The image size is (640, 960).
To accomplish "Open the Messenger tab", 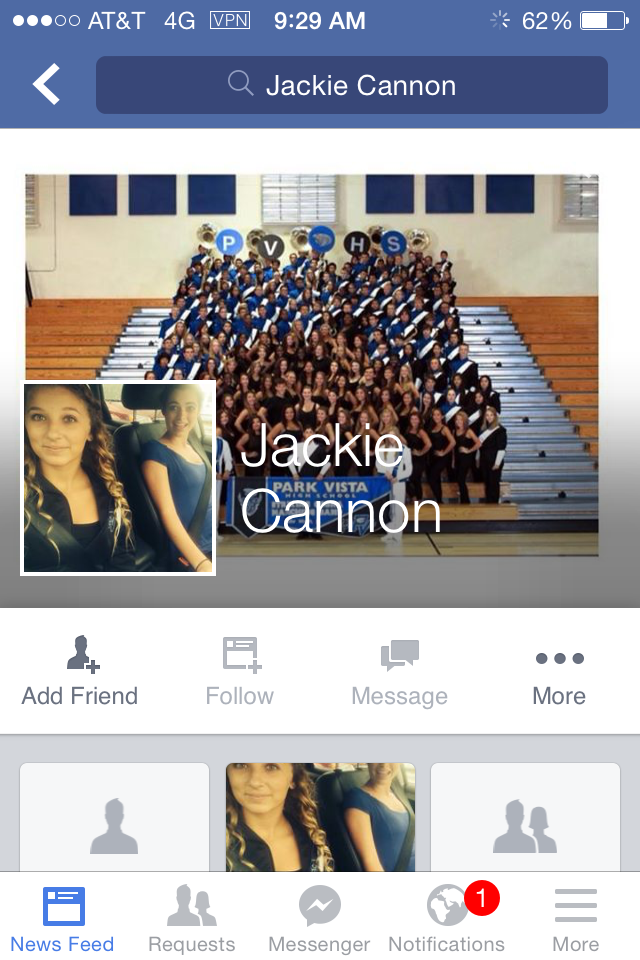I will pos(319,920).
